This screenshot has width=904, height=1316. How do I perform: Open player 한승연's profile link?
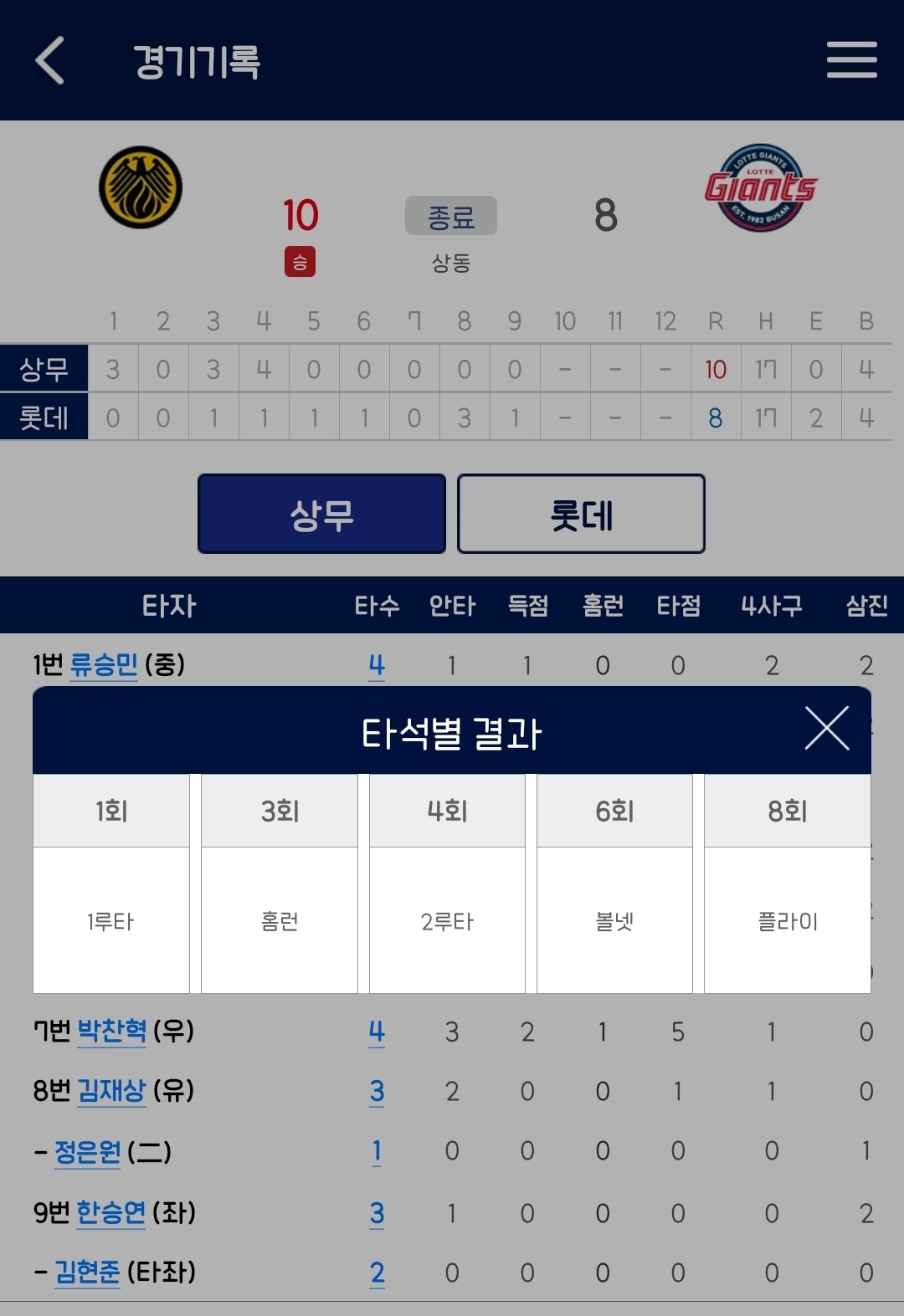110,1212
